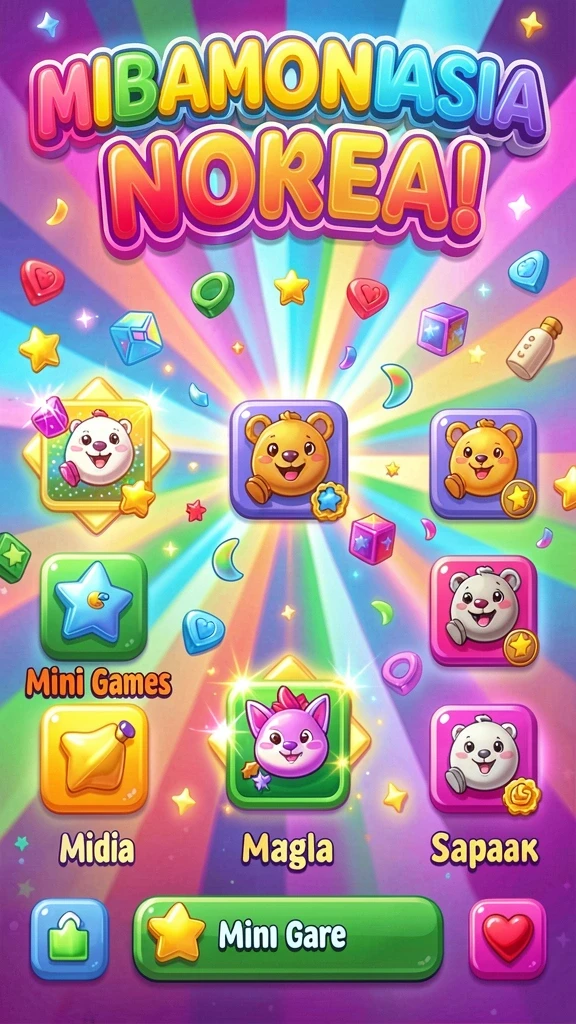The image size is (576, 1024).
Task: Tap the red heart button
Action: tap(507, 938)
